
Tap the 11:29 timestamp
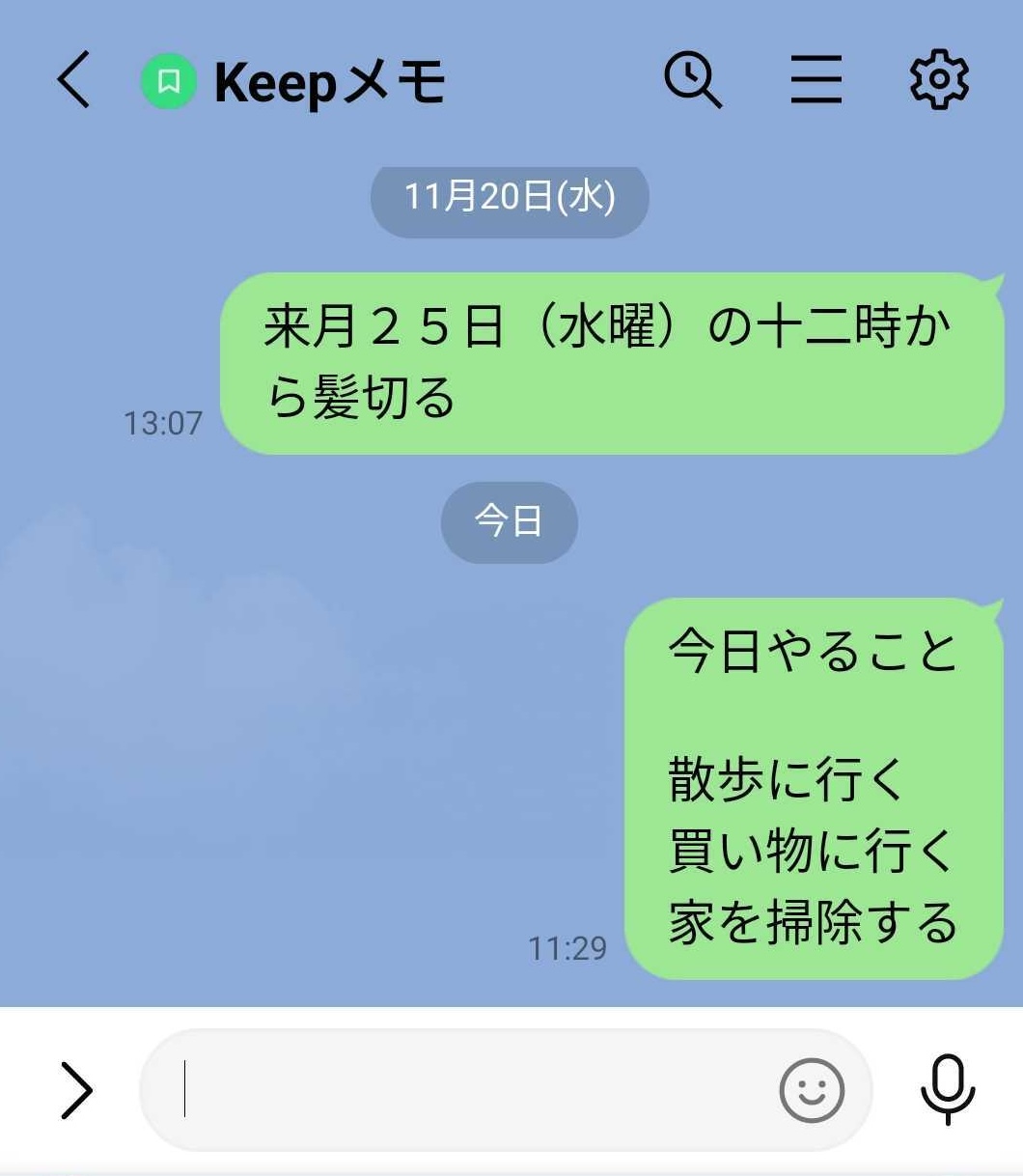pyautogui.click(x=567, y=949)
